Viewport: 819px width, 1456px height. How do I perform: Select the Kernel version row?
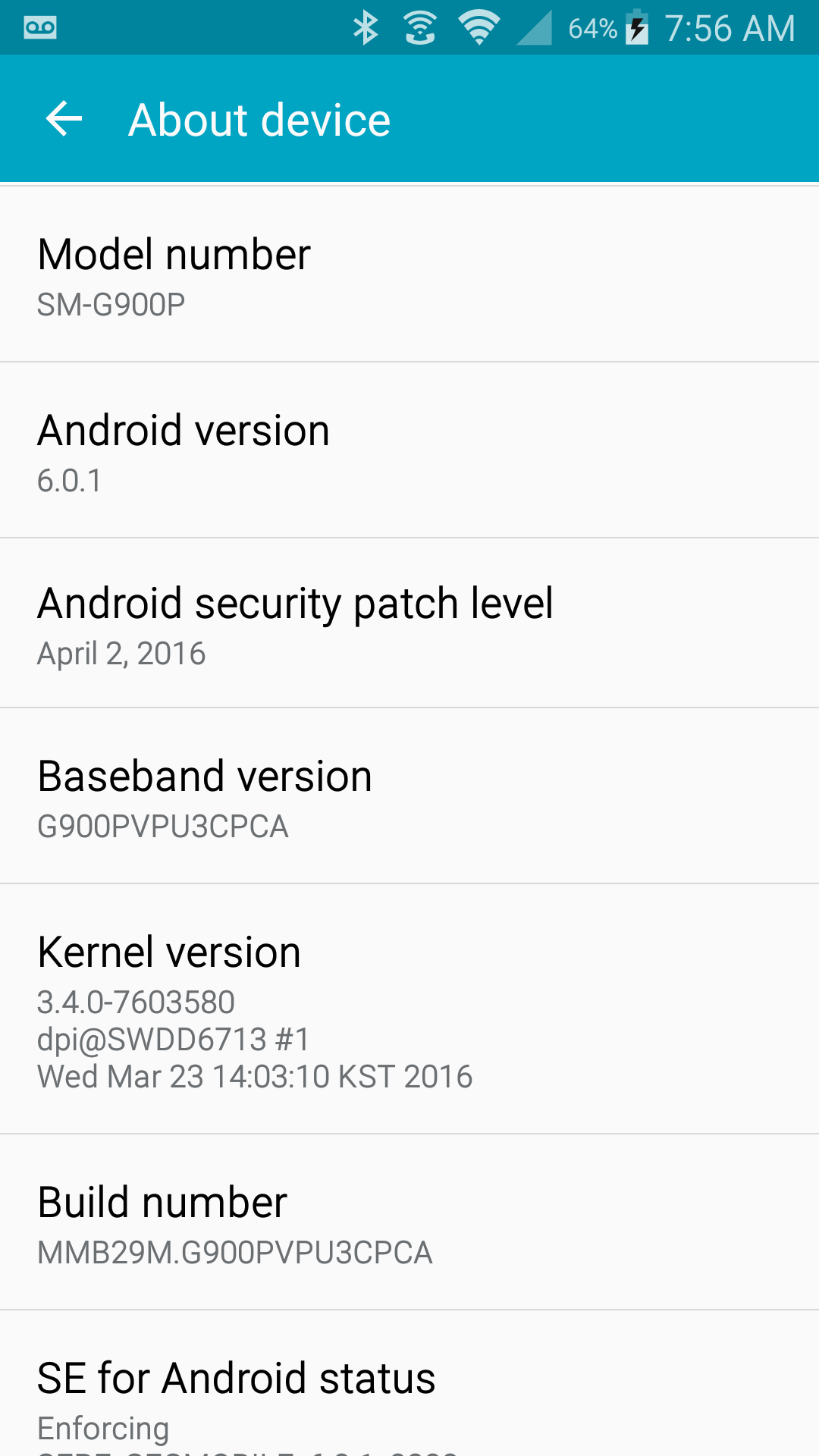[x=409, y=1009]
